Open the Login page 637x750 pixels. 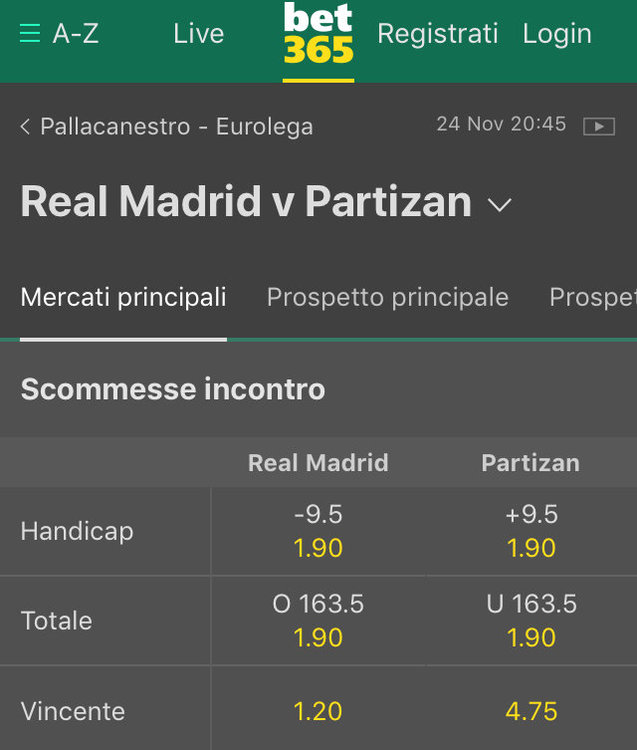coord(557,34)
